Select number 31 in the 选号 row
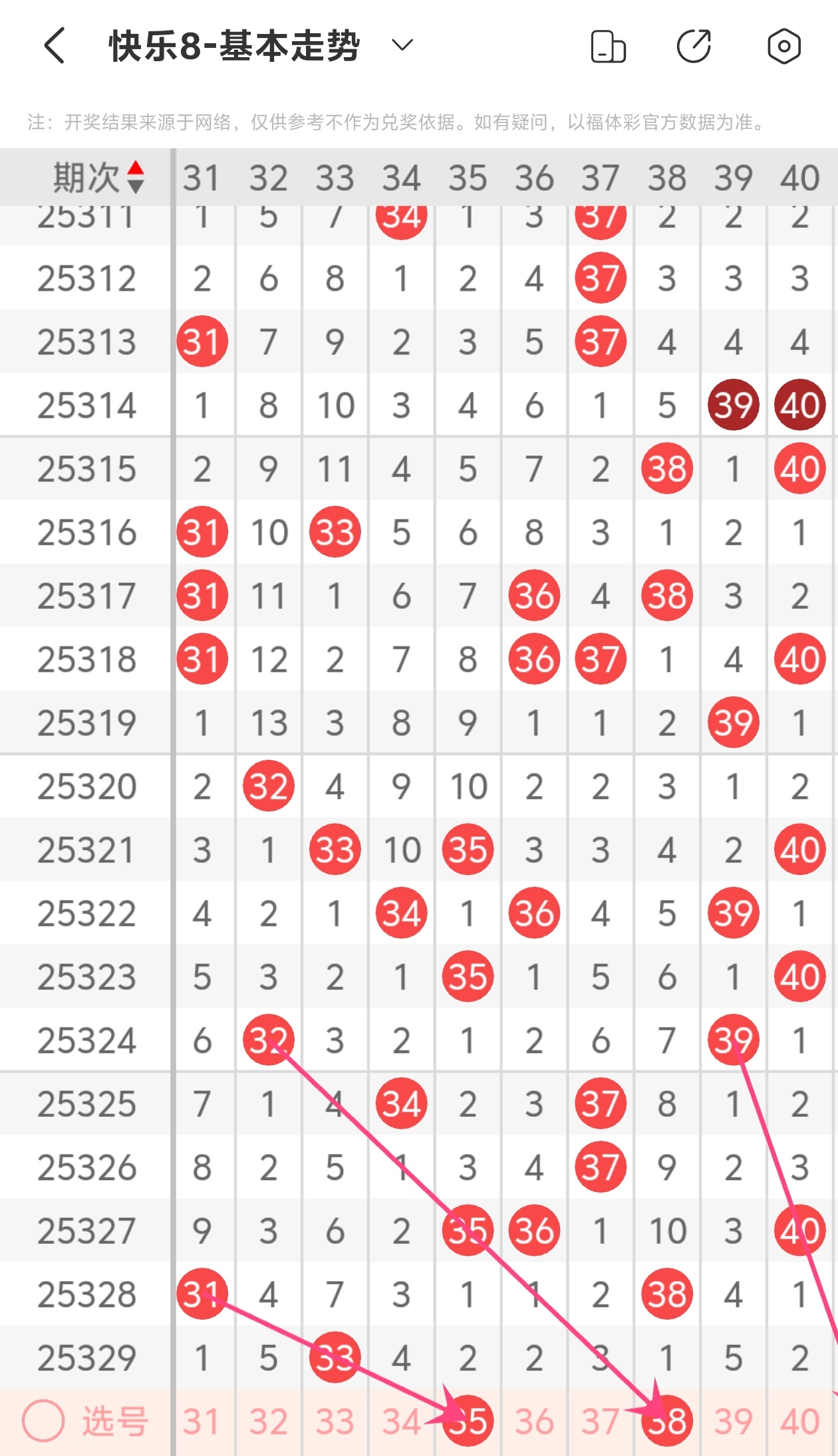The height and width of the screenshot is (1456, 838). tap(202, 1421)
